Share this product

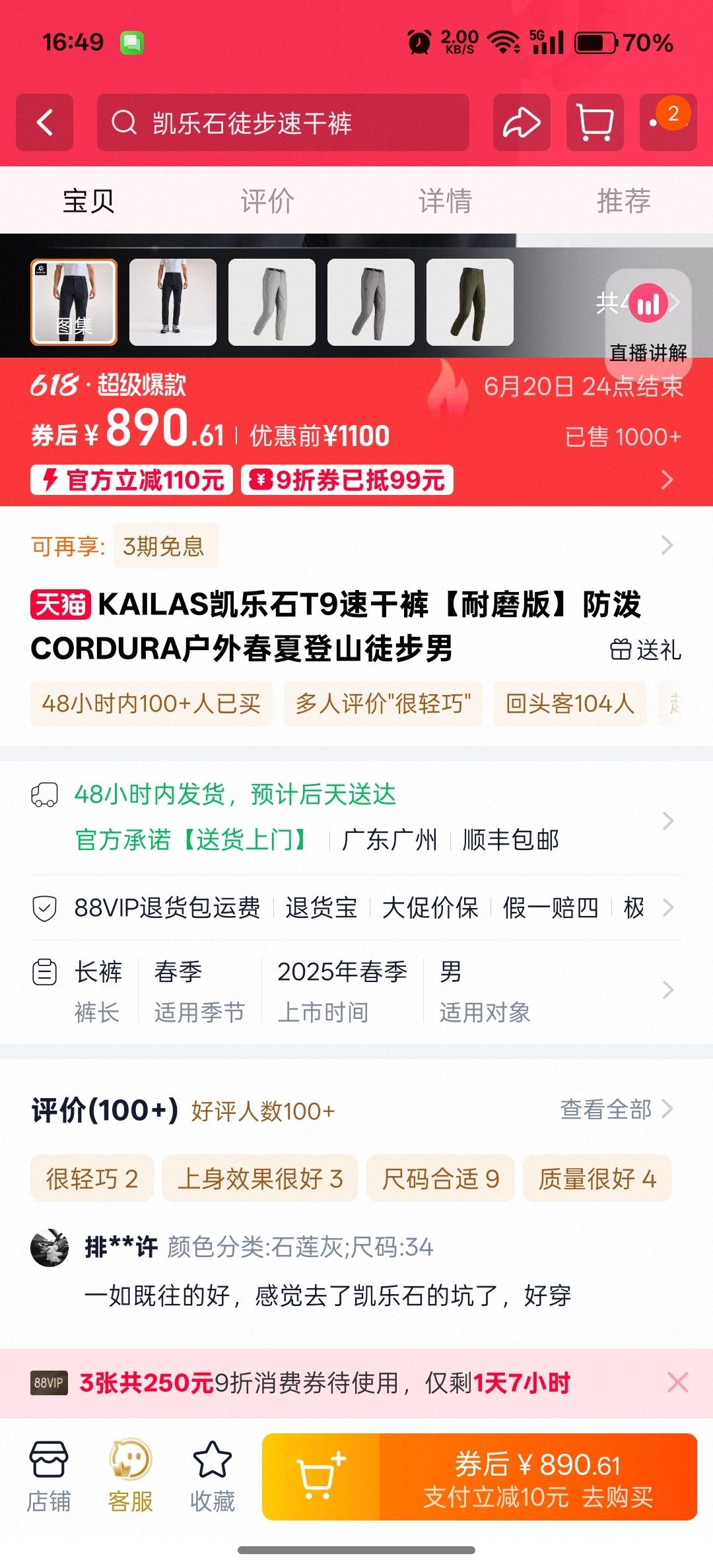pyautogui.click(x=522, y=123)
